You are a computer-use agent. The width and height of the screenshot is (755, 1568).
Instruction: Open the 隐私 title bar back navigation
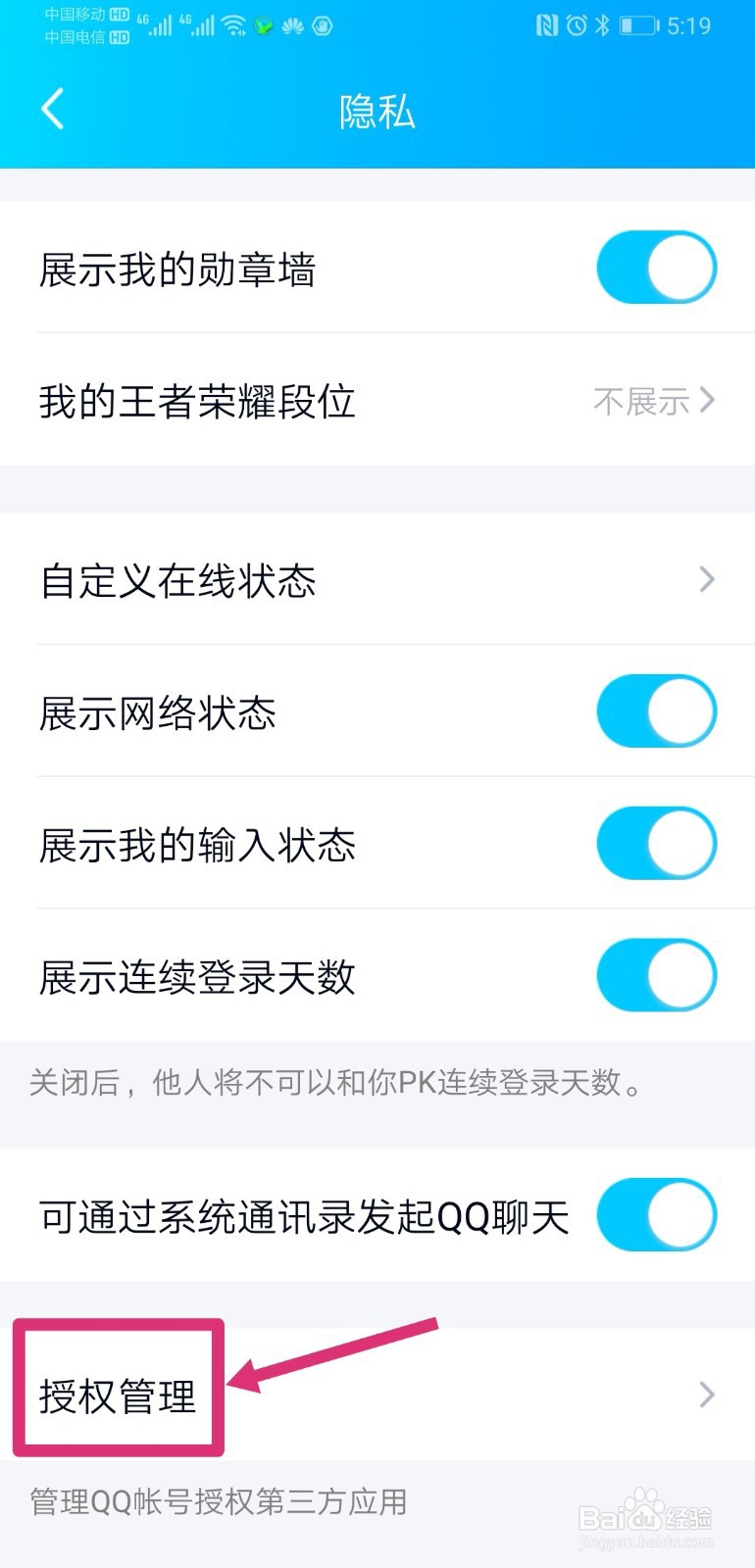point(53,110)
